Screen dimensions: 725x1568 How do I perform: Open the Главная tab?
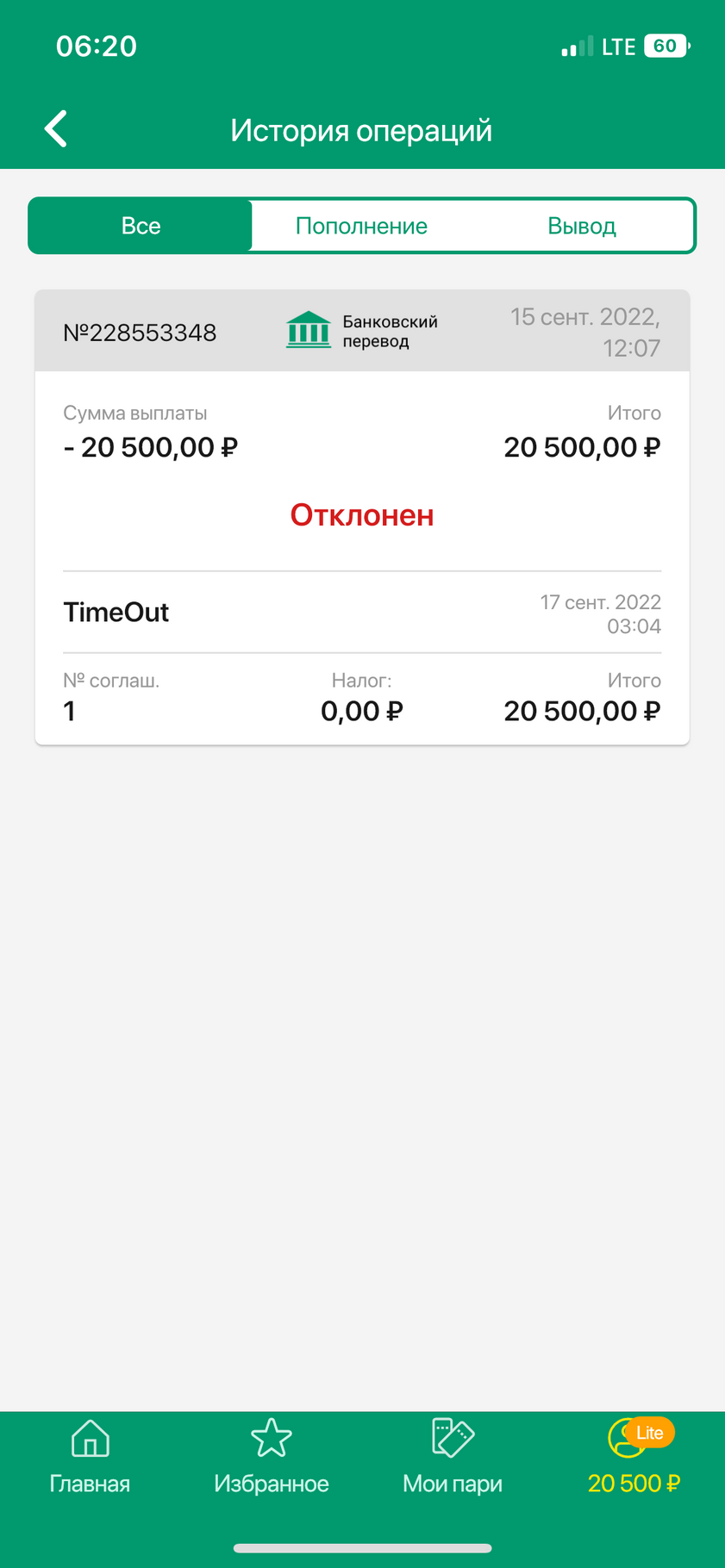tap(90, 1458)
